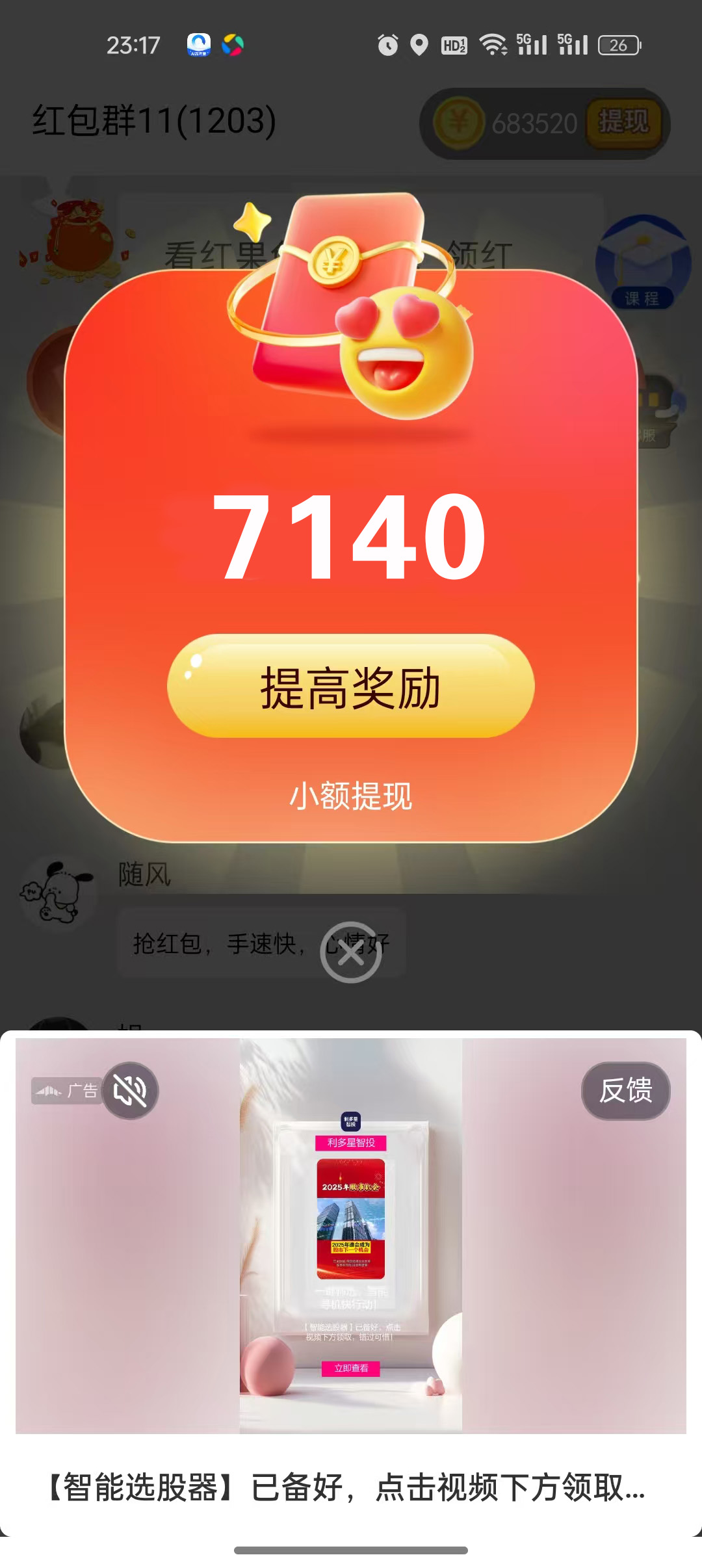Screen dimensions: 702x1568
Task: Open ad 反馈 feedback
Action: tap(625, 1091)
